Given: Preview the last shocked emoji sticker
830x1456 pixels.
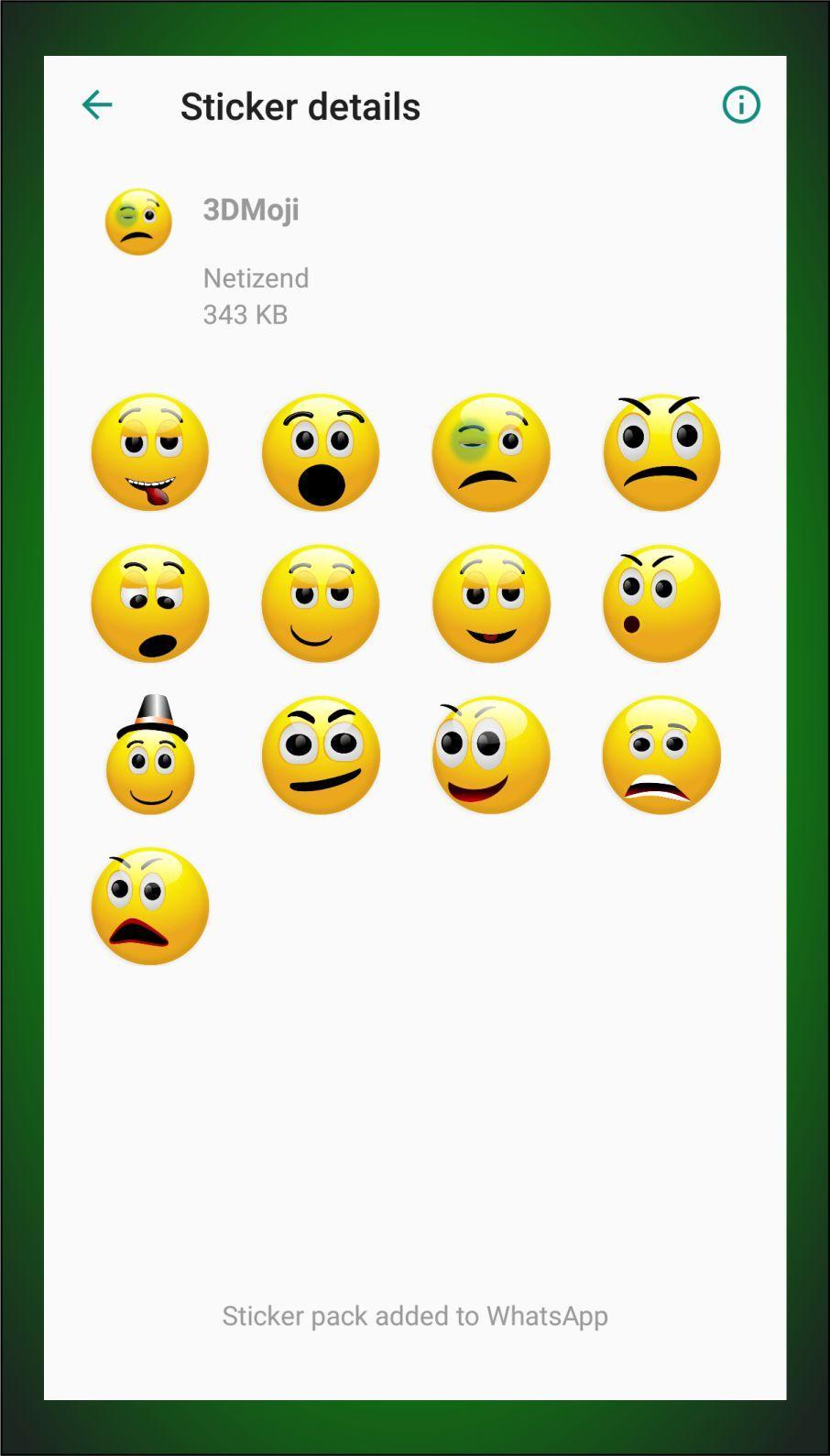Looking at the screenshot, I should point(150,907).
